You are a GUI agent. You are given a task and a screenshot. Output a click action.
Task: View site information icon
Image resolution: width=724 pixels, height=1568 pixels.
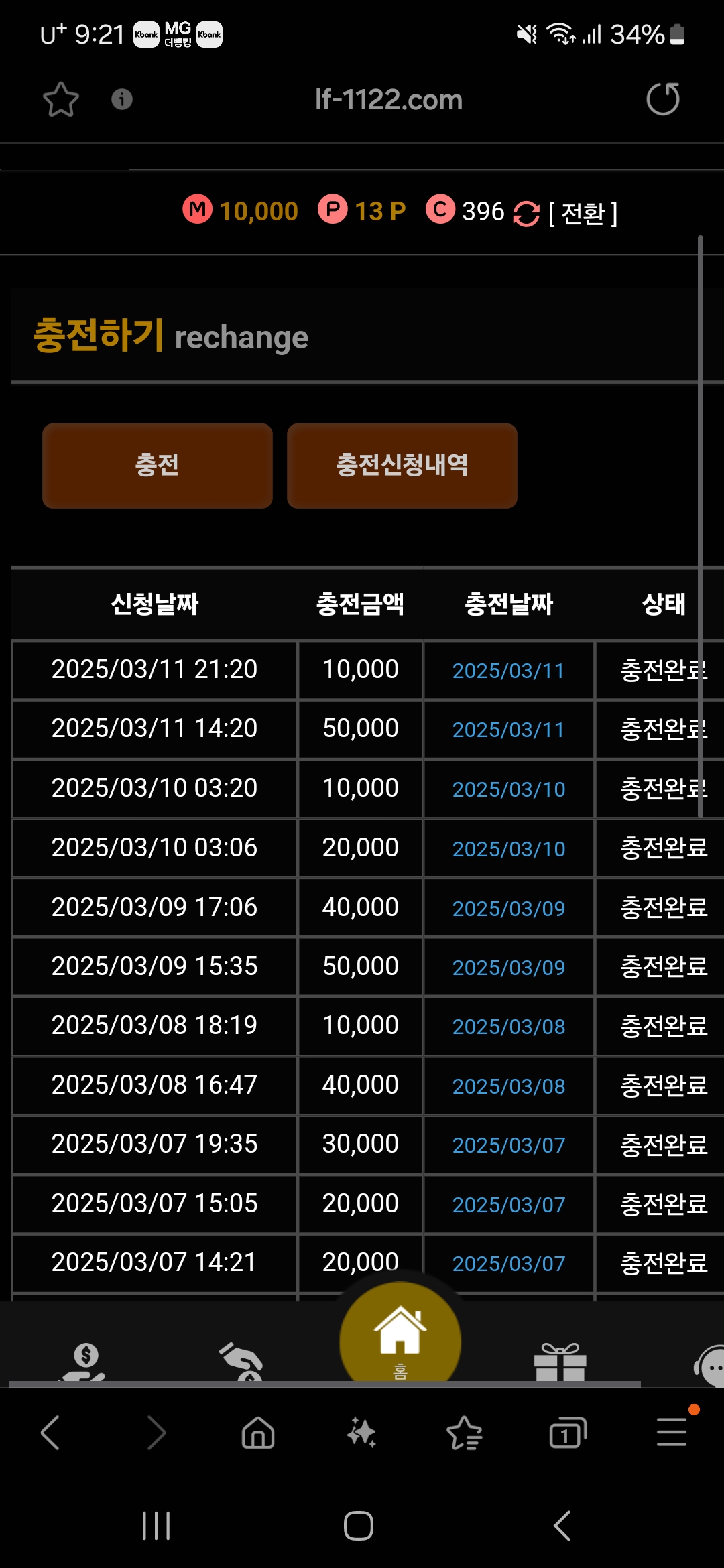click(x=121, y=100)
